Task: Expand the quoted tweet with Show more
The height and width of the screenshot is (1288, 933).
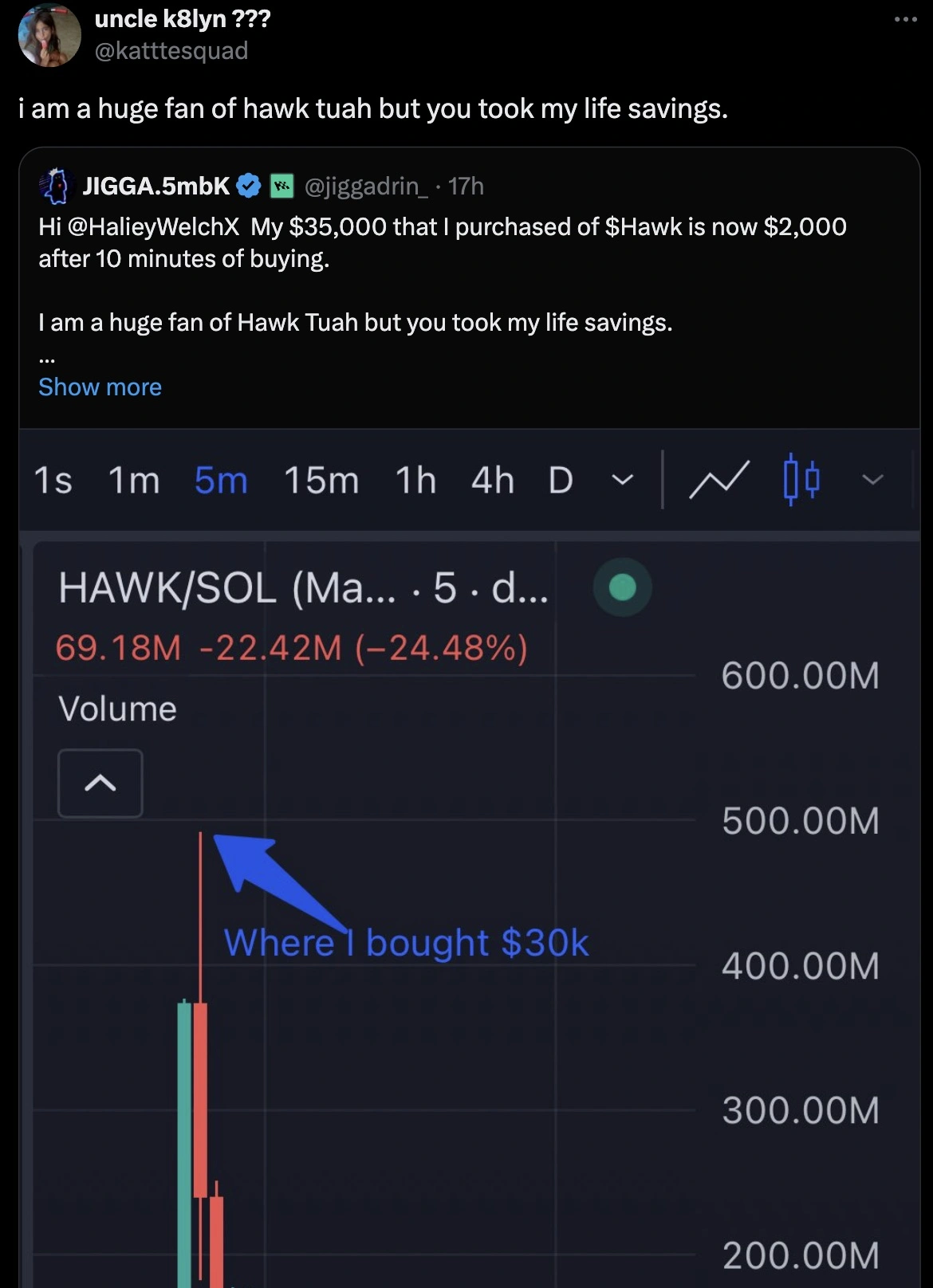Action: point(100,387)
